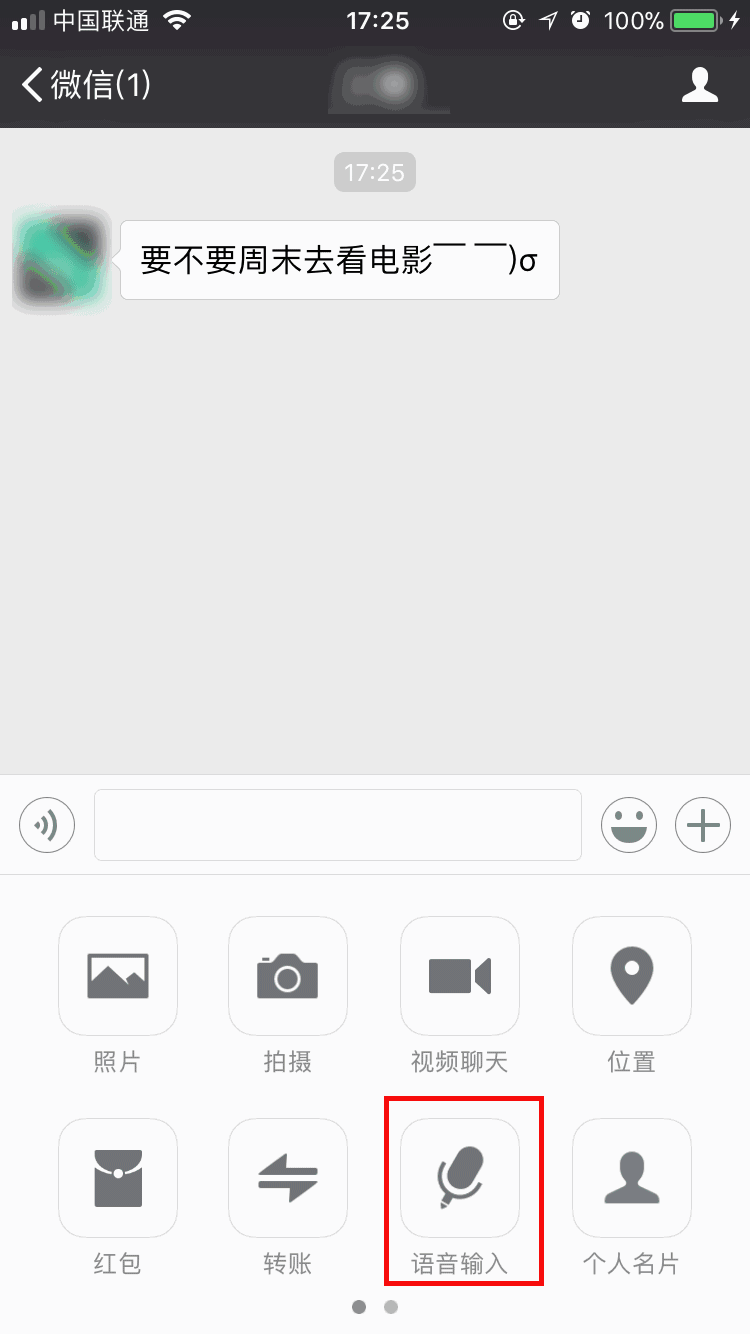Viewport: 750px width, 1334px height.
Task: Share your 位置 location
Action: pyautogui.click(x=632, y=976)
